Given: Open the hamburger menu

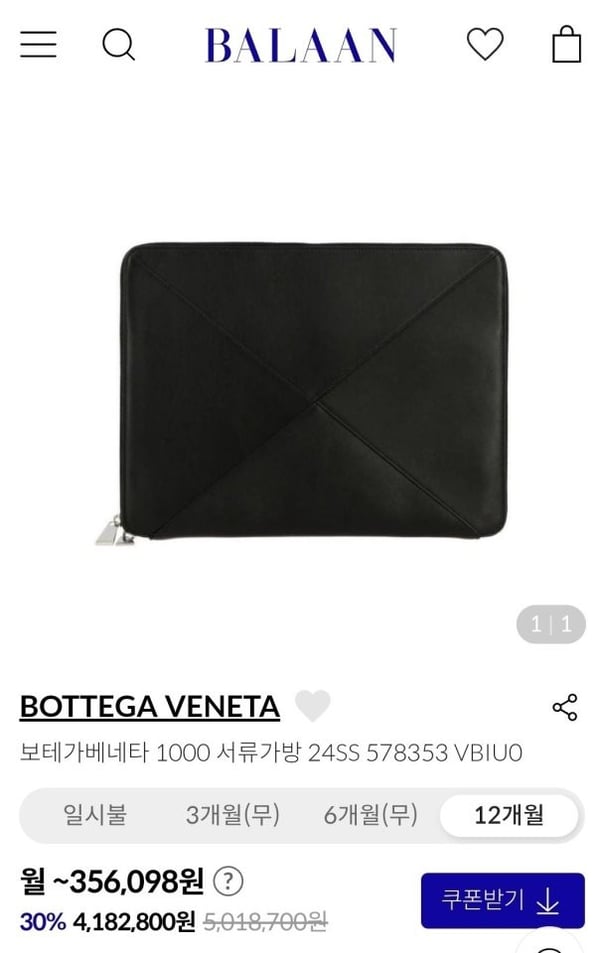Looking at the screenshot, I should coord(38,44).
